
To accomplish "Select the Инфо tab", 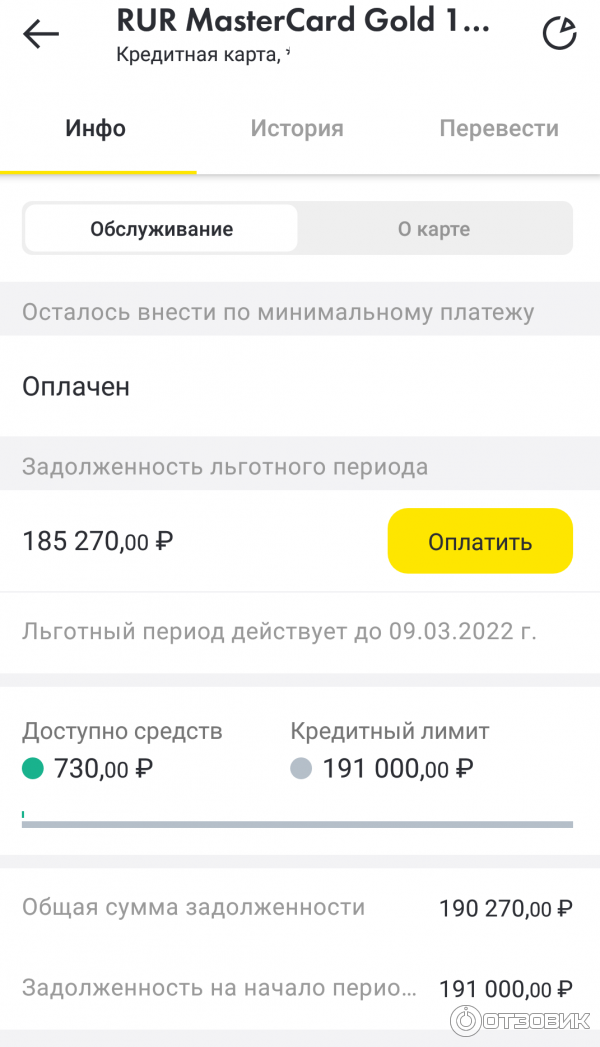I will [96, 129].
